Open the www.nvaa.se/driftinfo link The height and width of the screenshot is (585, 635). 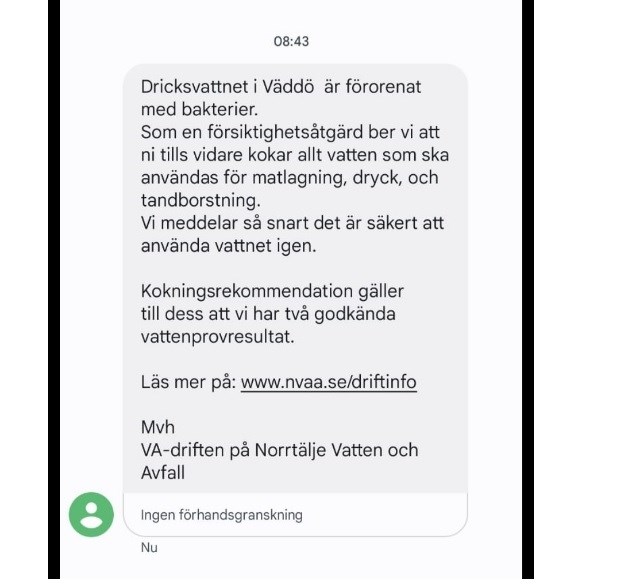pyautogui.click(x=328, y=382)
